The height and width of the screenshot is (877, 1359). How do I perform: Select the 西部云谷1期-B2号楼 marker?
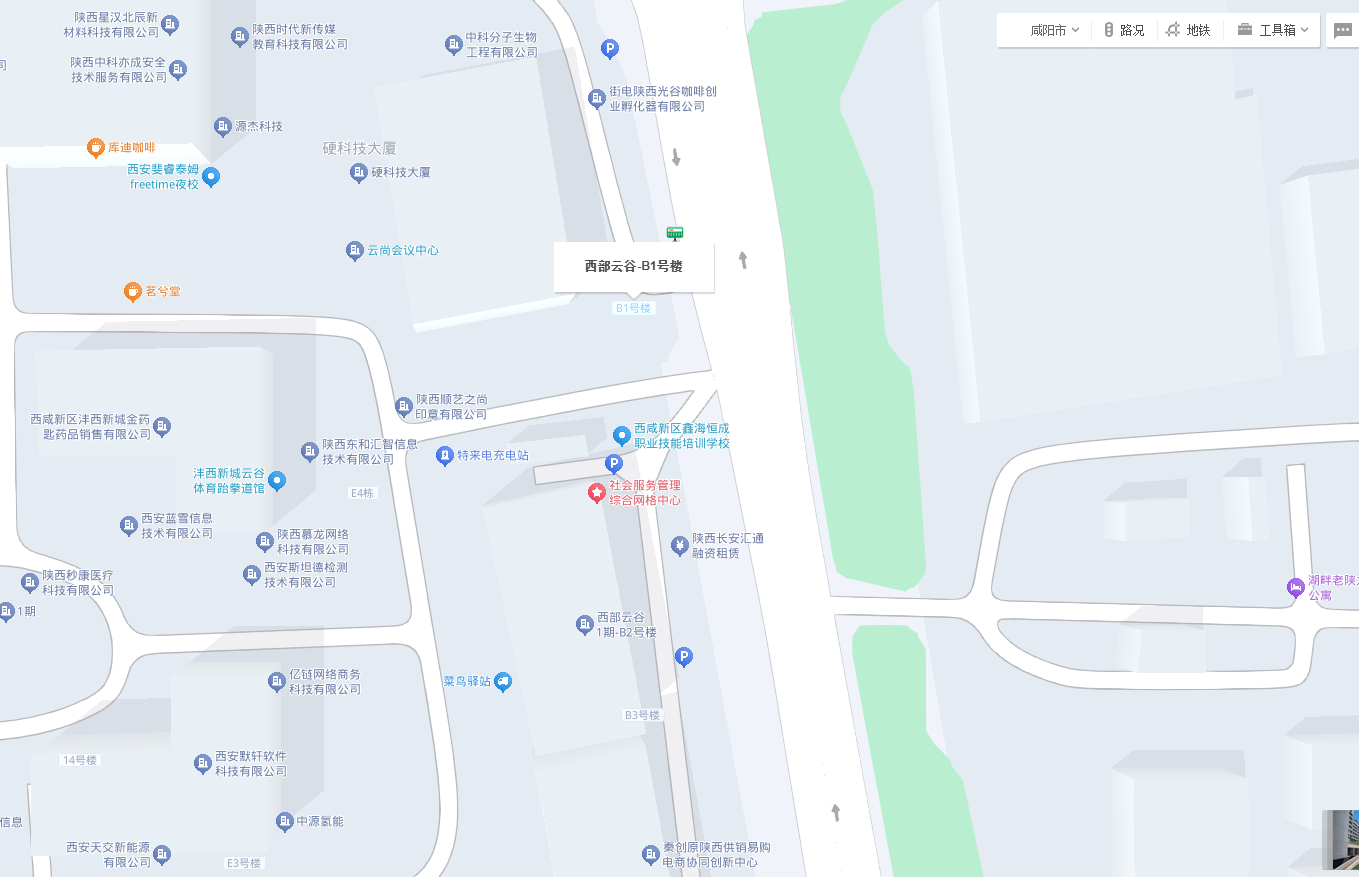(x=585, y=625)
